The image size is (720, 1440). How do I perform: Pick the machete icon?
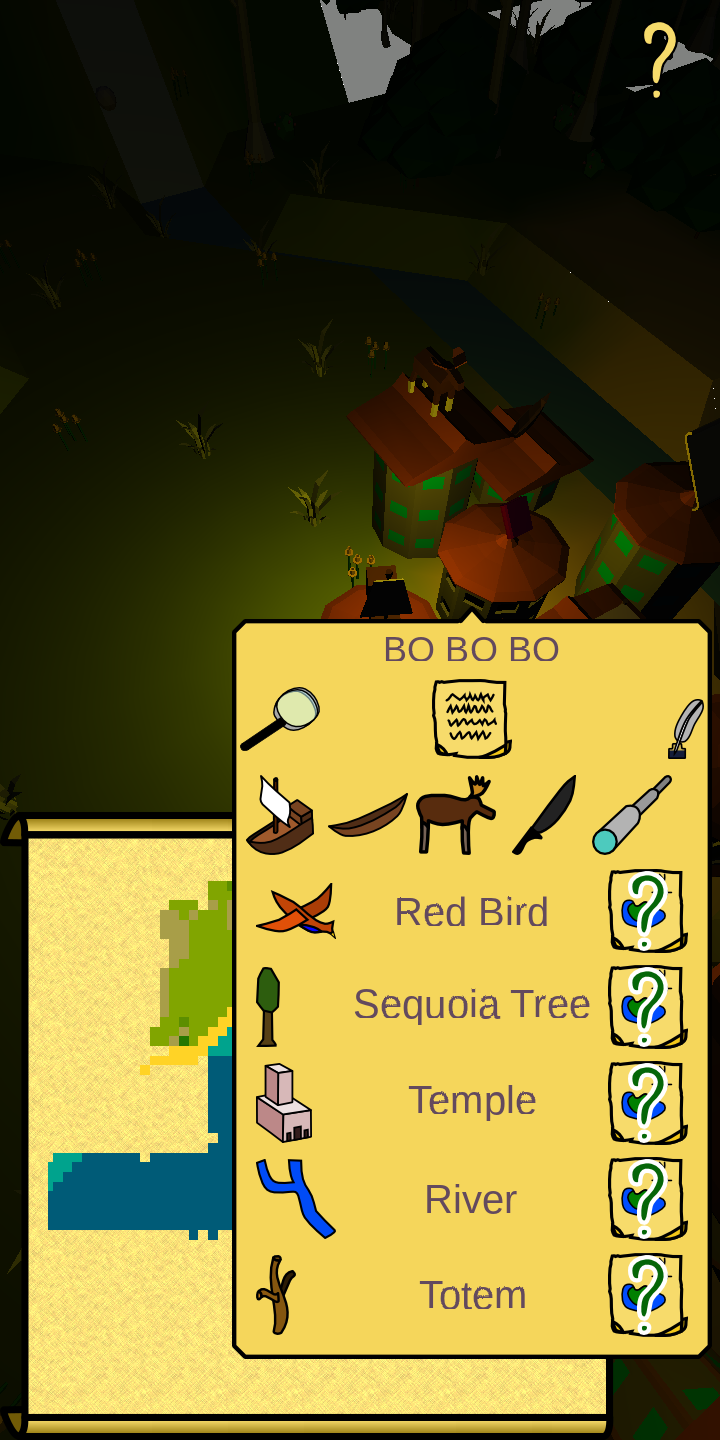coord(545,814)
